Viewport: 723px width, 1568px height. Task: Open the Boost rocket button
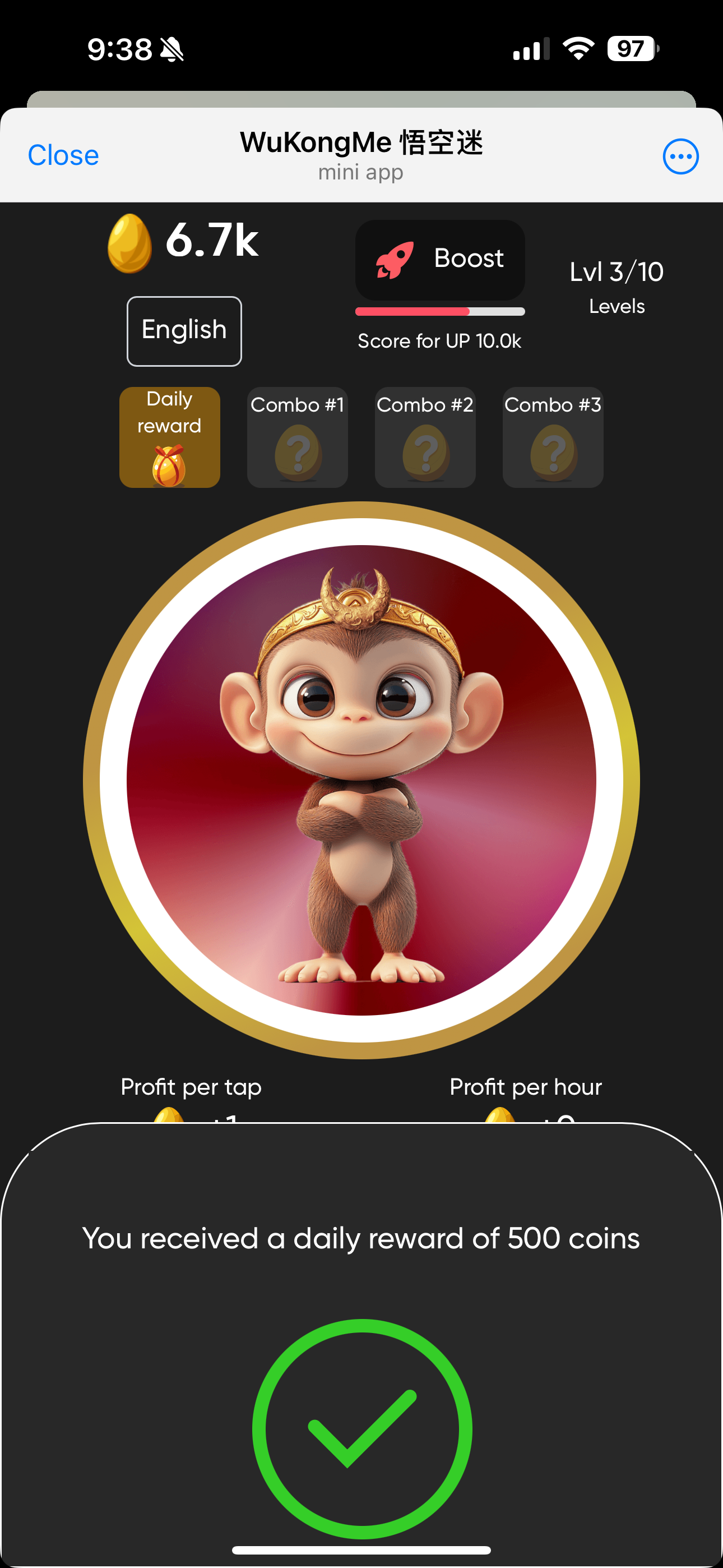(439, 259)
